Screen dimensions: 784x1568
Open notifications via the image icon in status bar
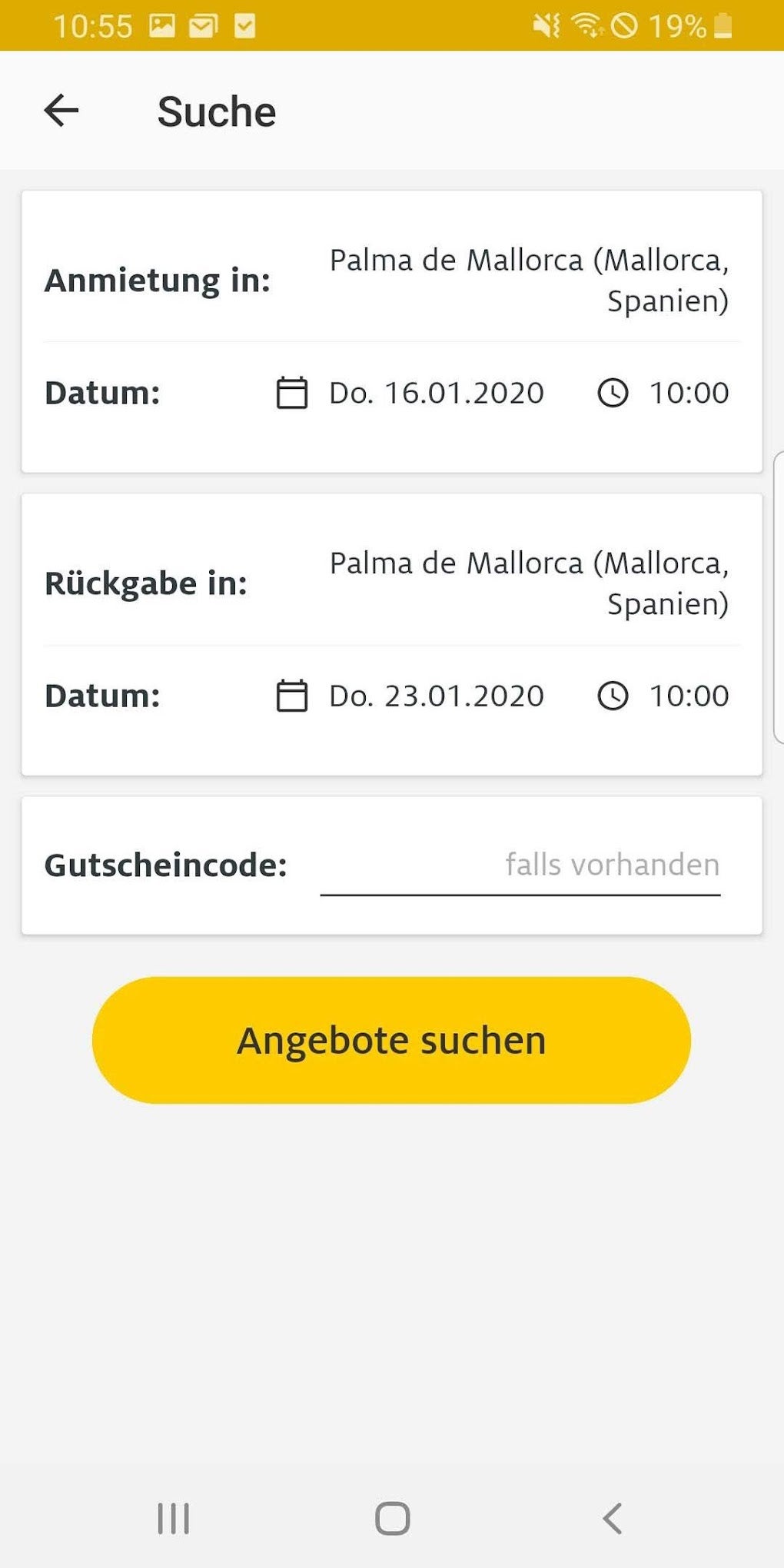tap(161, 25)
